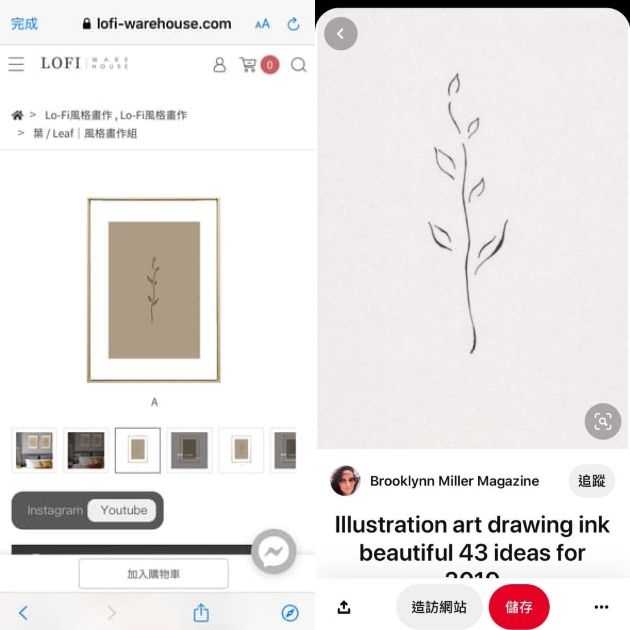Open the hamburger menu on LOFI site
Viewport: 630px width, 630px height.
pos(16,64)
